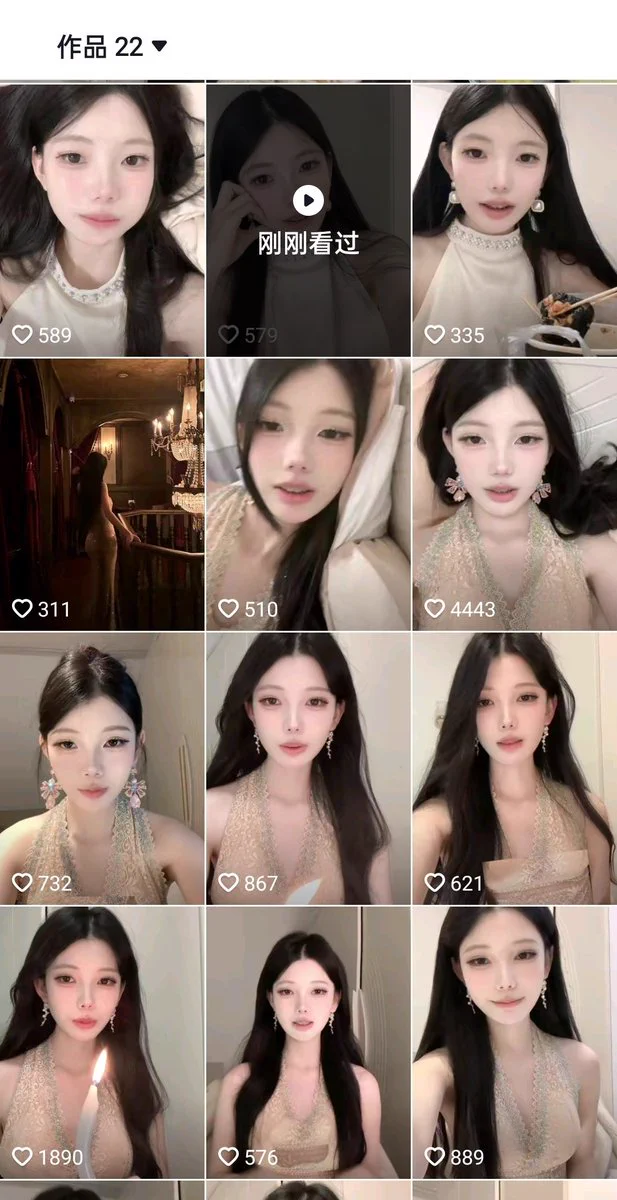Open the video with 576 likes

pyautogui.click(x=308, y=1042)
